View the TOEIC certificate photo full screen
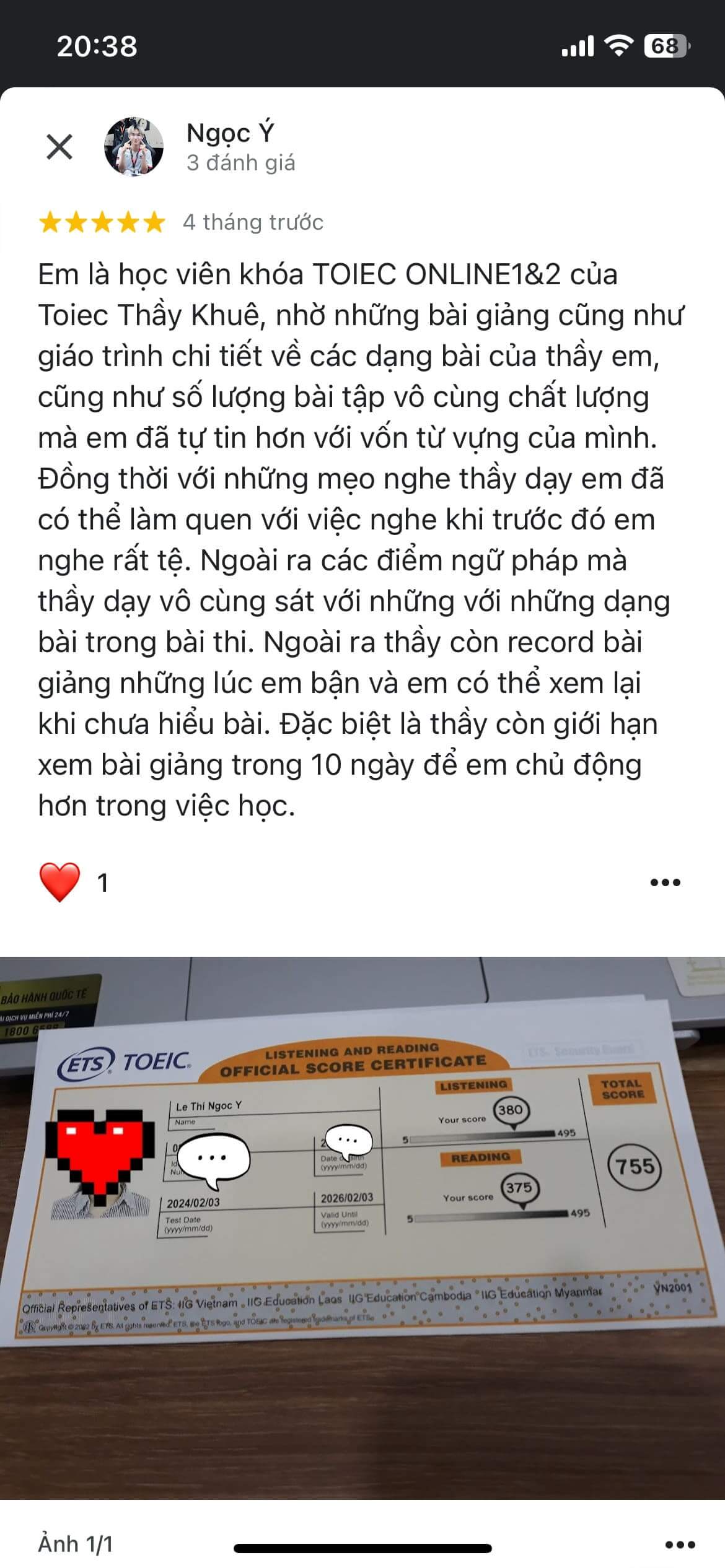Screen dimensions: 725x1568 point(362,1227)
